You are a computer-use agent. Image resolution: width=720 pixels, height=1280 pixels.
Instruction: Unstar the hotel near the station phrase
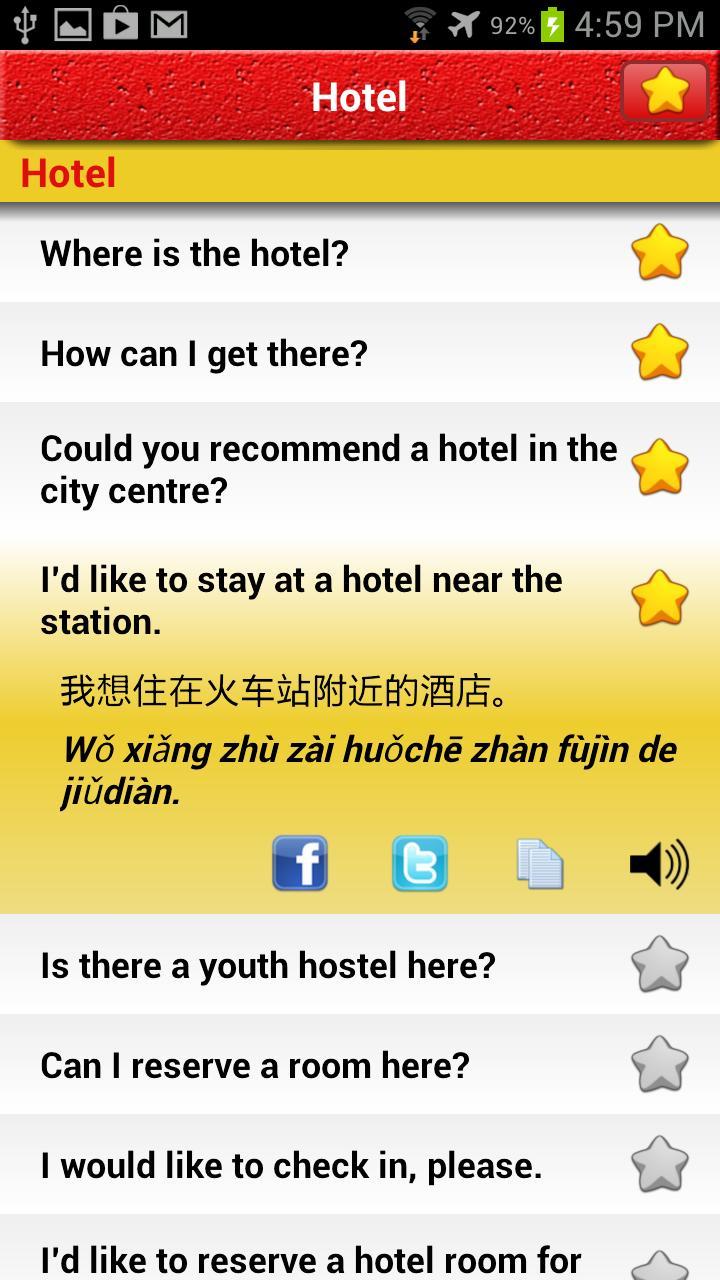pyautogui.click(x=660, y=598)
